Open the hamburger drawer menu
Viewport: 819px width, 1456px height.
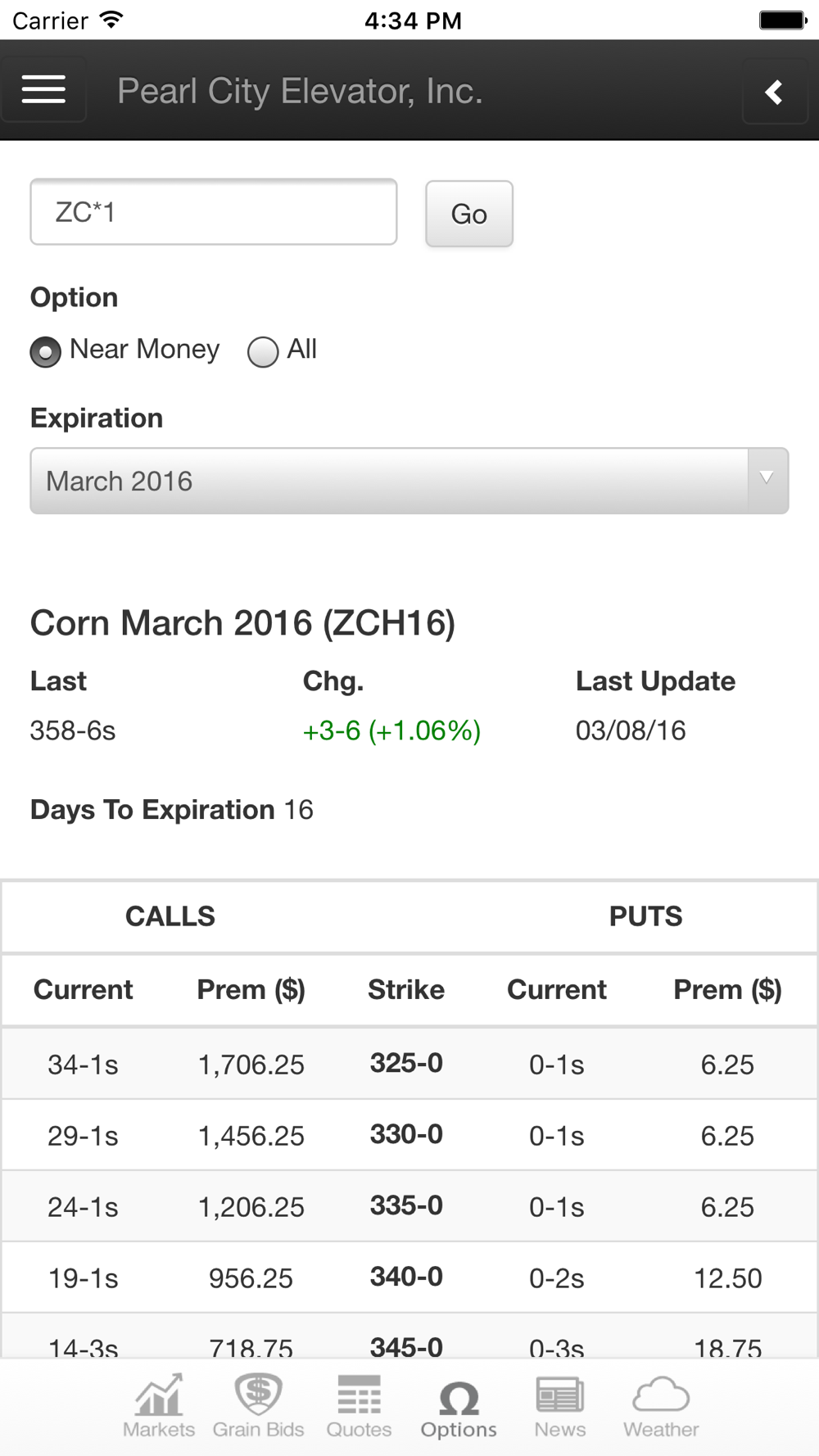tap(43, 89)
